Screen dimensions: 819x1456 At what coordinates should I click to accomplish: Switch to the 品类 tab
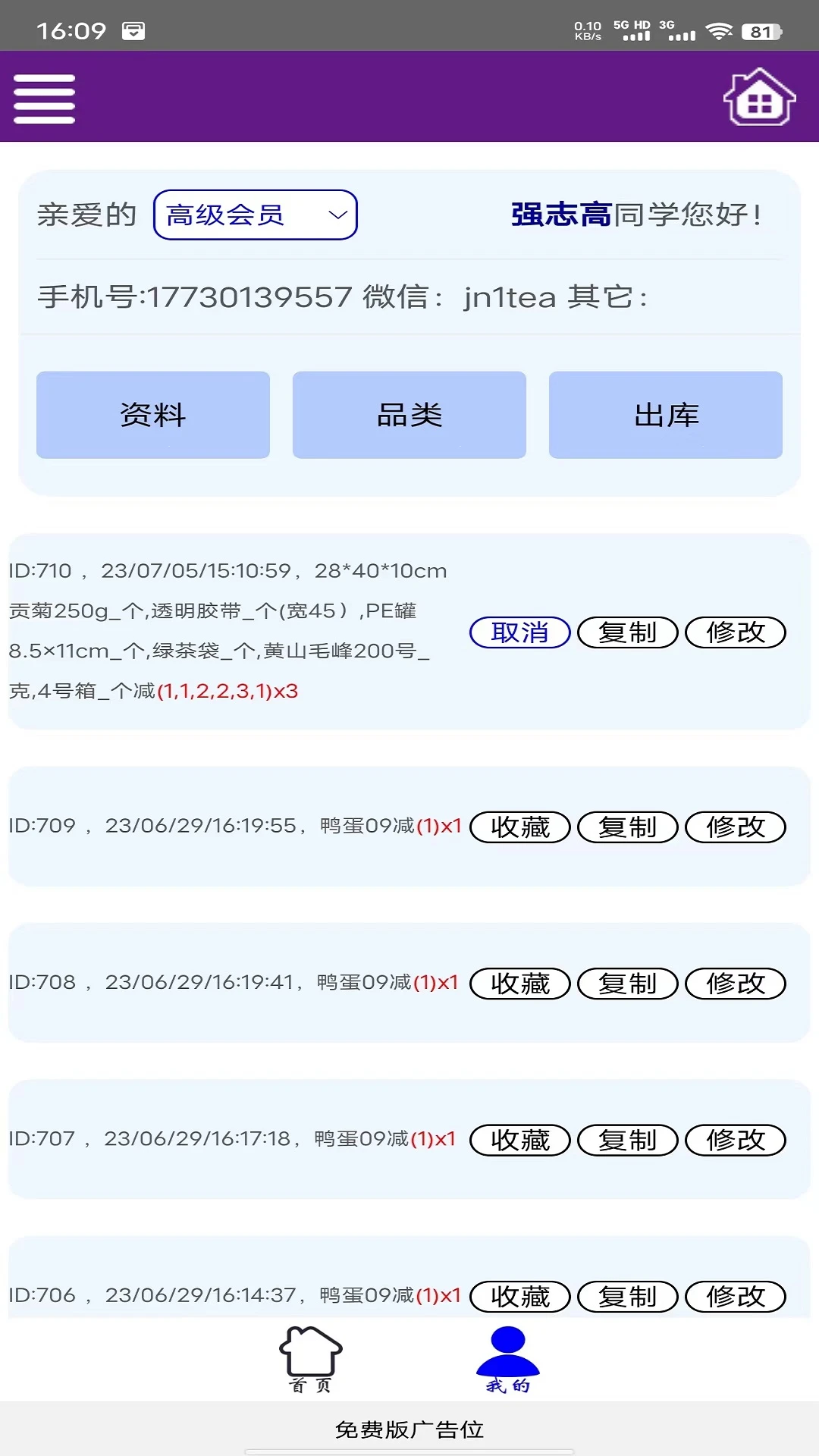pyautogui.click(x=409, y=414)
